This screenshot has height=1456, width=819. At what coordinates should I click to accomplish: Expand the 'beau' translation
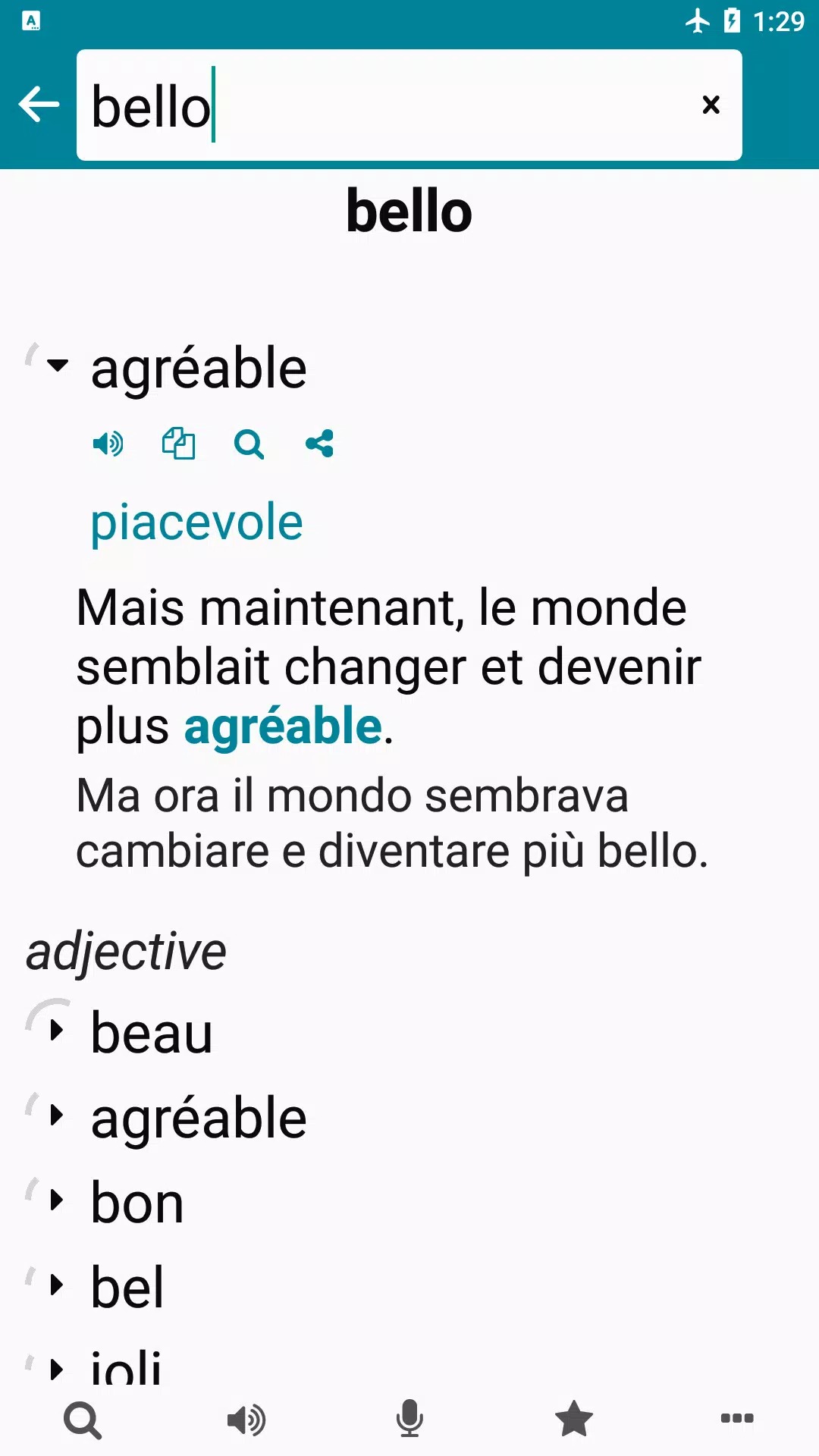coord(57,1031)
